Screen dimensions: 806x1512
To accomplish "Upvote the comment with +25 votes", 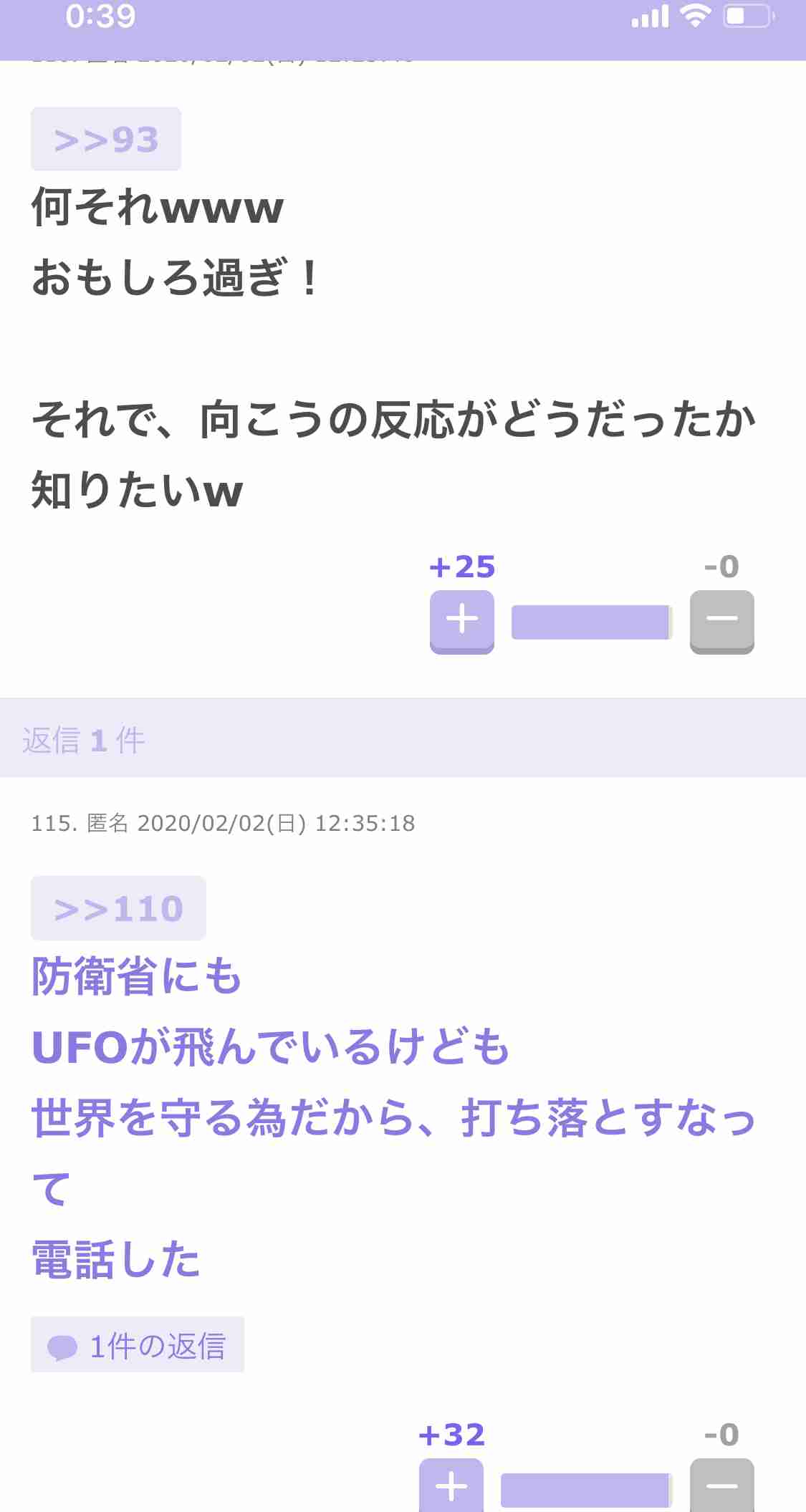I will pyautogui.click(x=461, y=620).
